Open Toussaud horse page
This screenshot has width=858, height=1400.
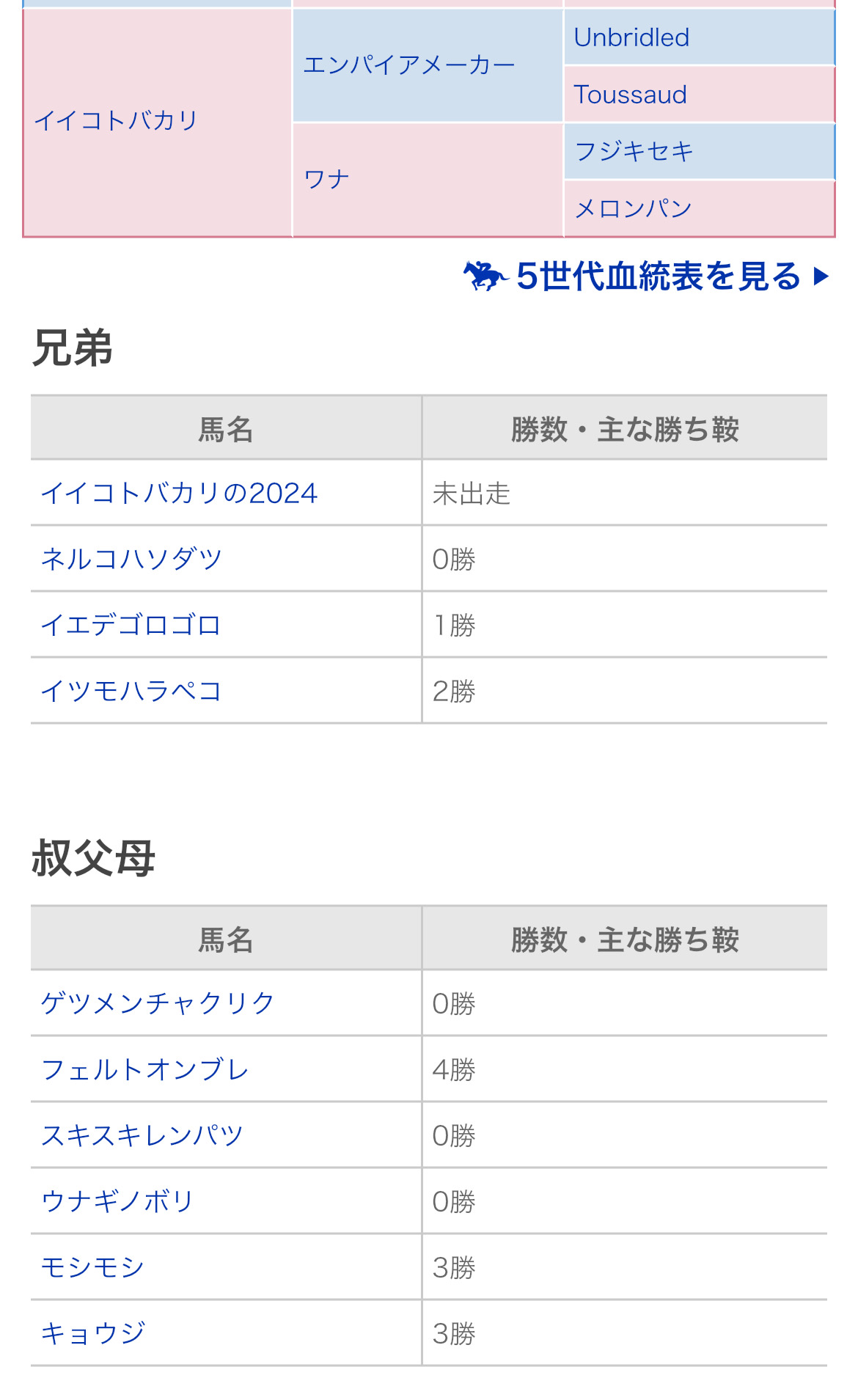tap(630, 95)
